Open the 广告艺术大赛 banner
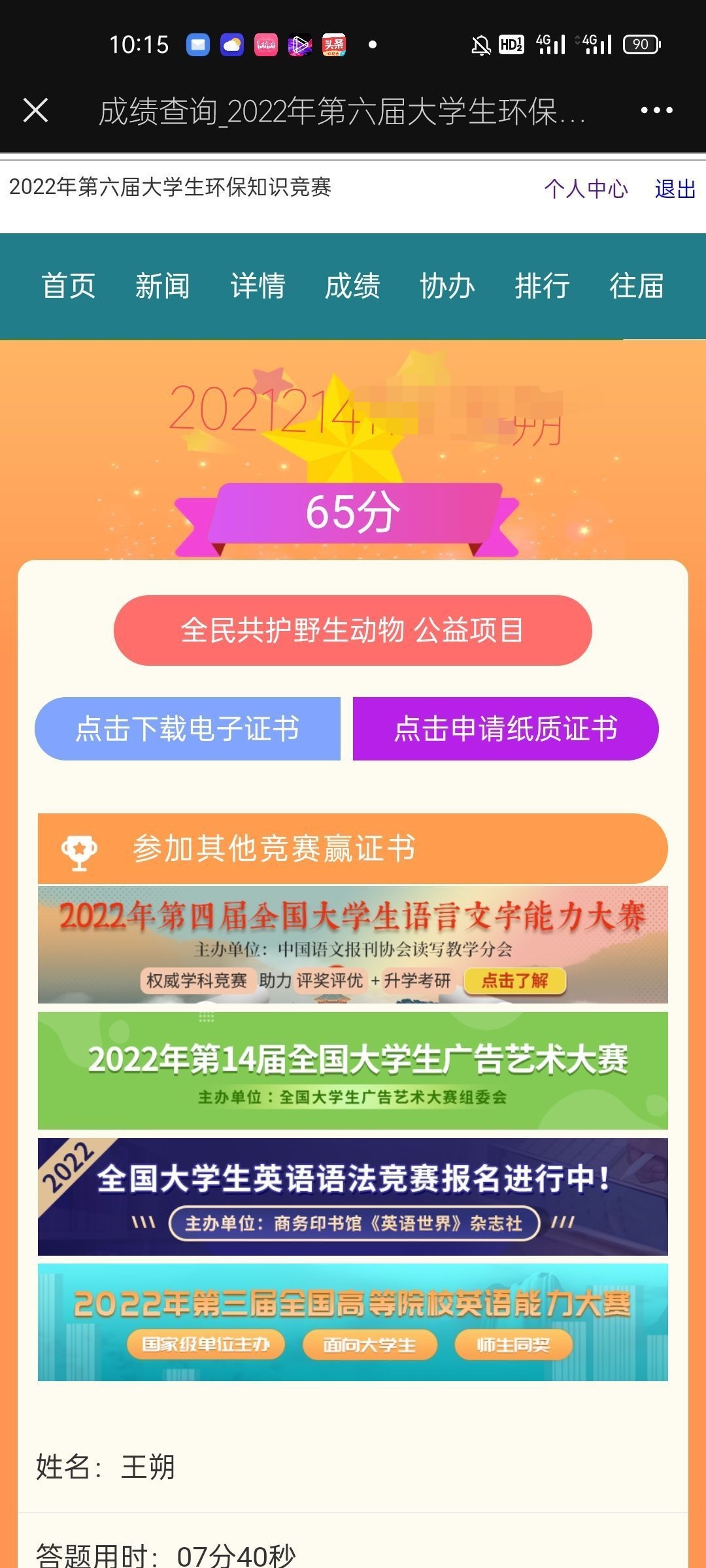The width and height of the screenshot is (706, 1568). click(x=353, y=1070)
